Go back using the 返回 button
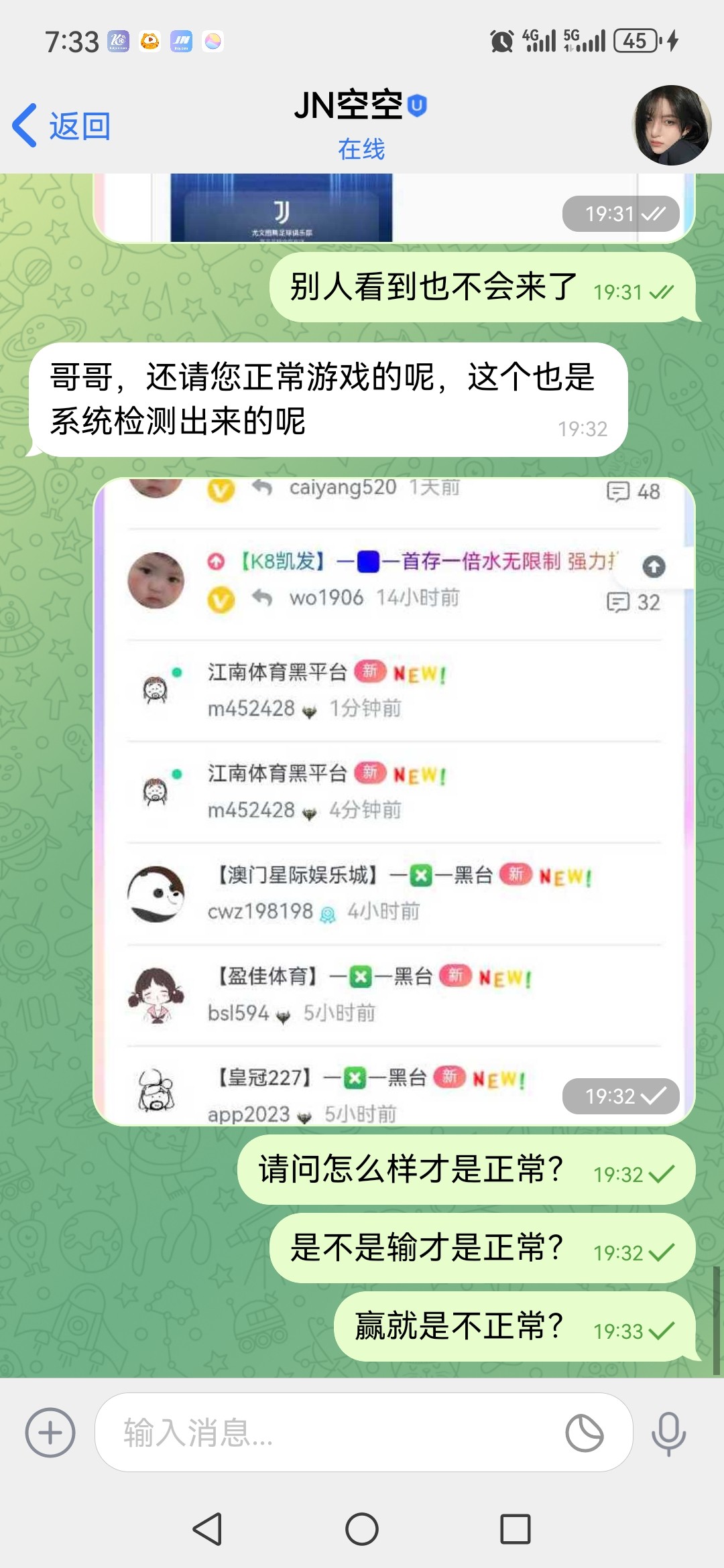The height and width of the screenshot is (1568, 724). click(x=62, y=125)
